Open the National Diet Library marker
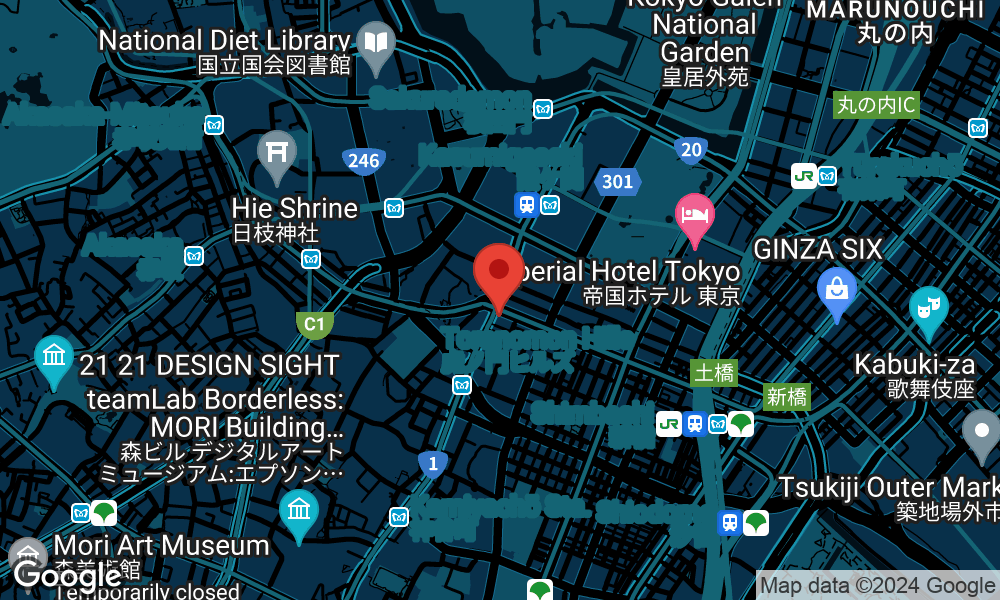The image size is (1000, 600). click(x=376, y=45)
